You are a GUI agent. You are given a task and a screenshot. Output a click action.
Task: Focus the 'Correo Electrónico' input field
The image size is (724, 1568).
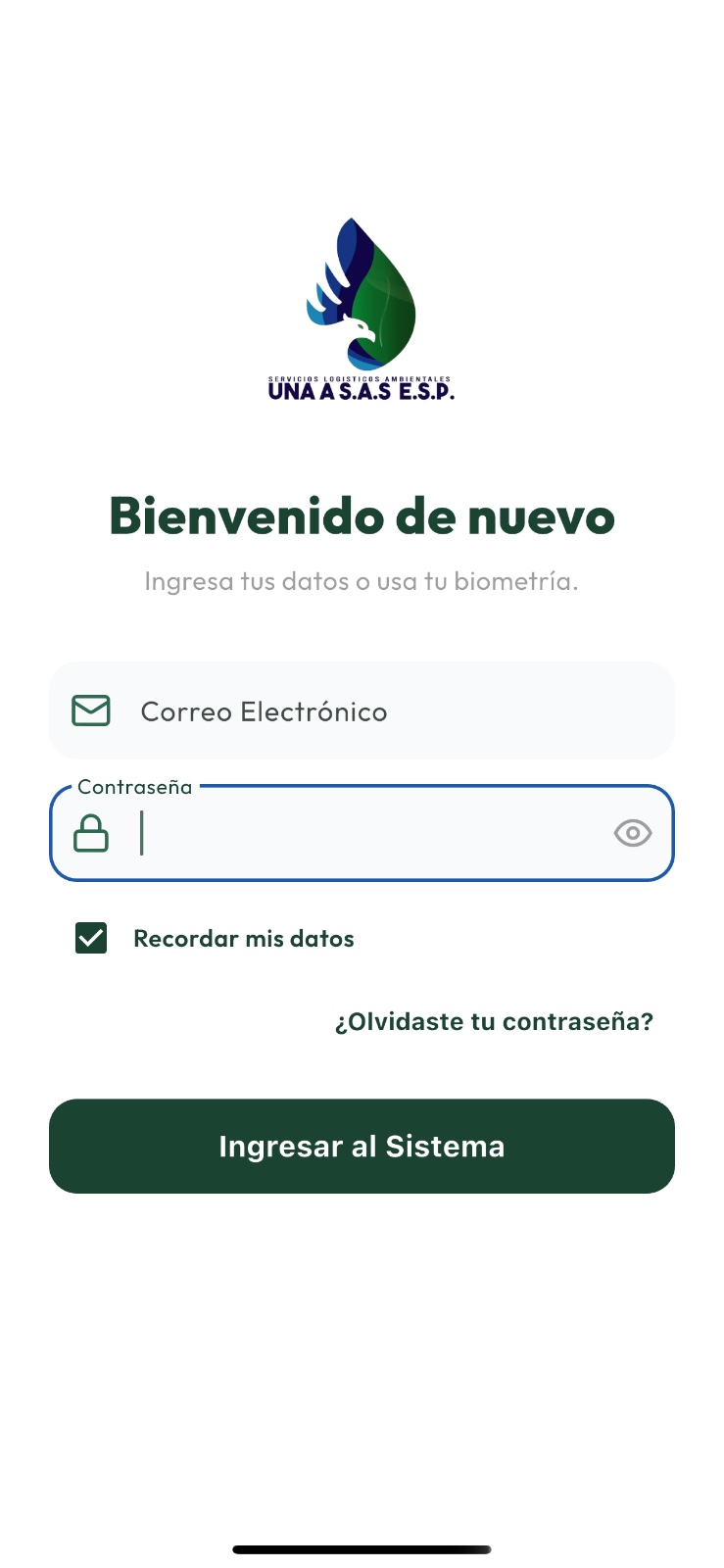point(362,710)
